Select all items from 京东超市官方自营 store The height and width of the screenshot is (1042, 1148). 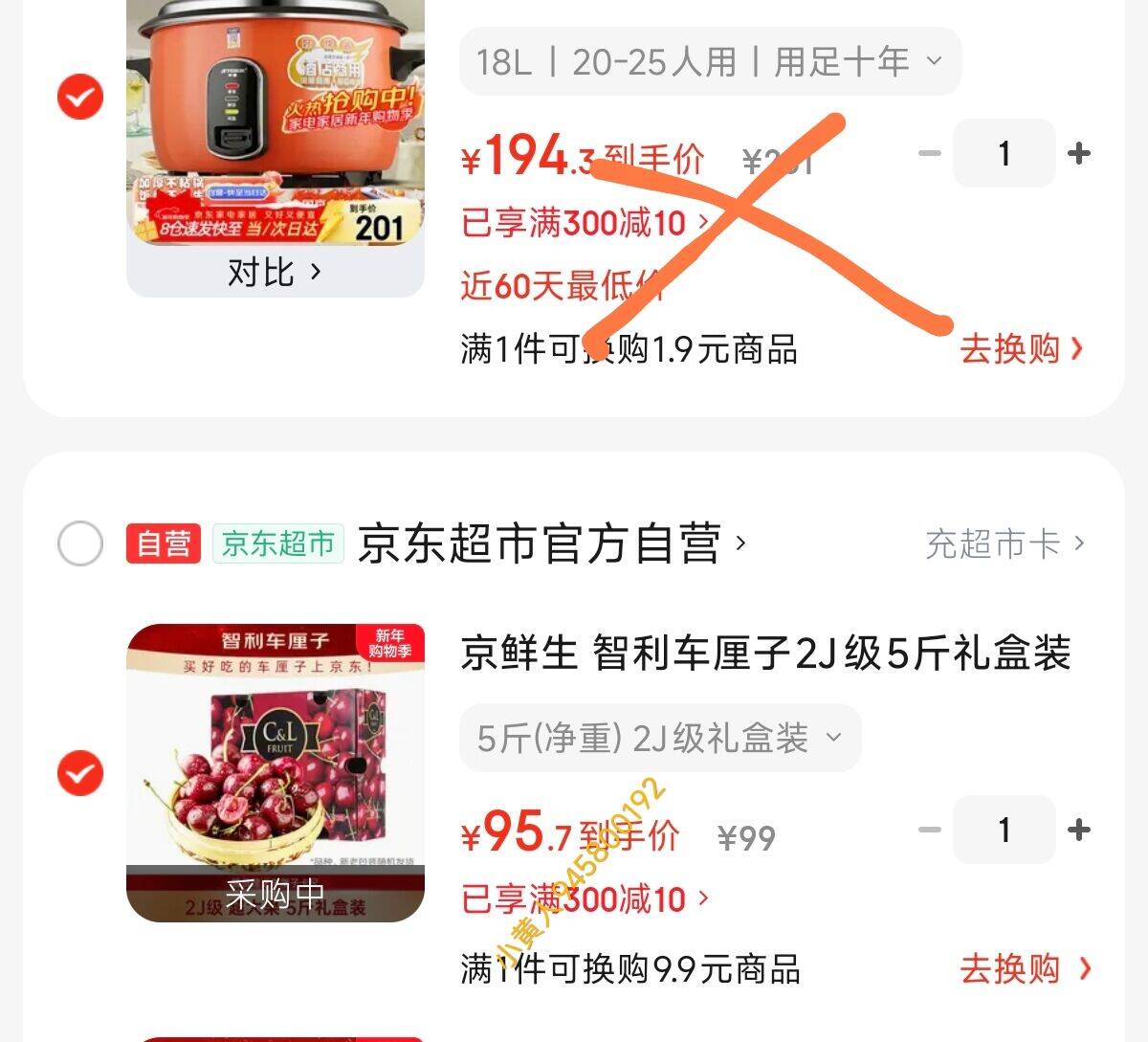(80, 543)
